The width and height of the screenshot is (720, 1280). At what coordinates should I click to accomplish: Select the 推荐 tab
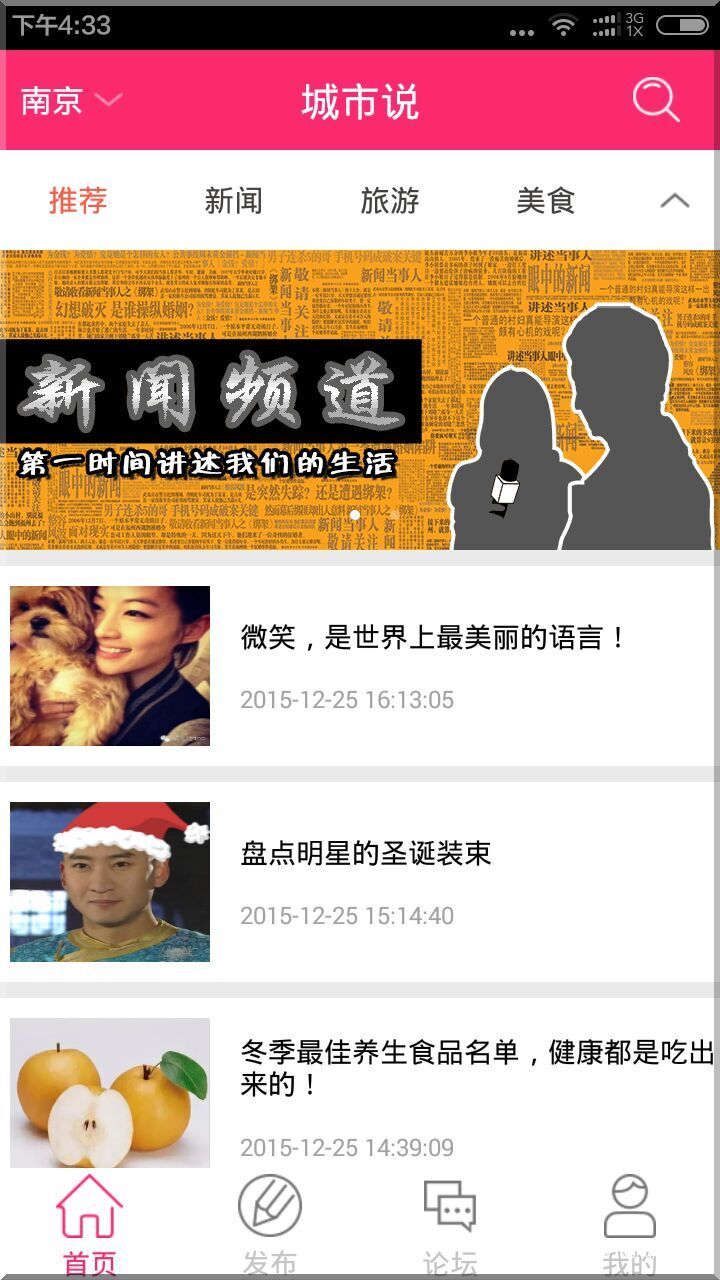[x=78, y=201]
